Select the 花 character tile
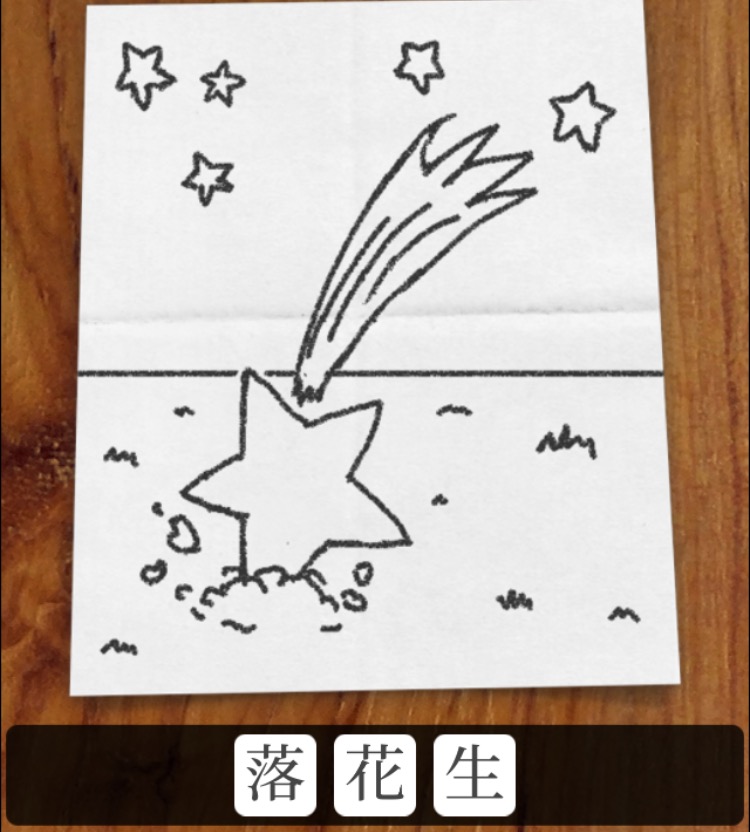Screen dimensions: 750x832 pos(375,775)
